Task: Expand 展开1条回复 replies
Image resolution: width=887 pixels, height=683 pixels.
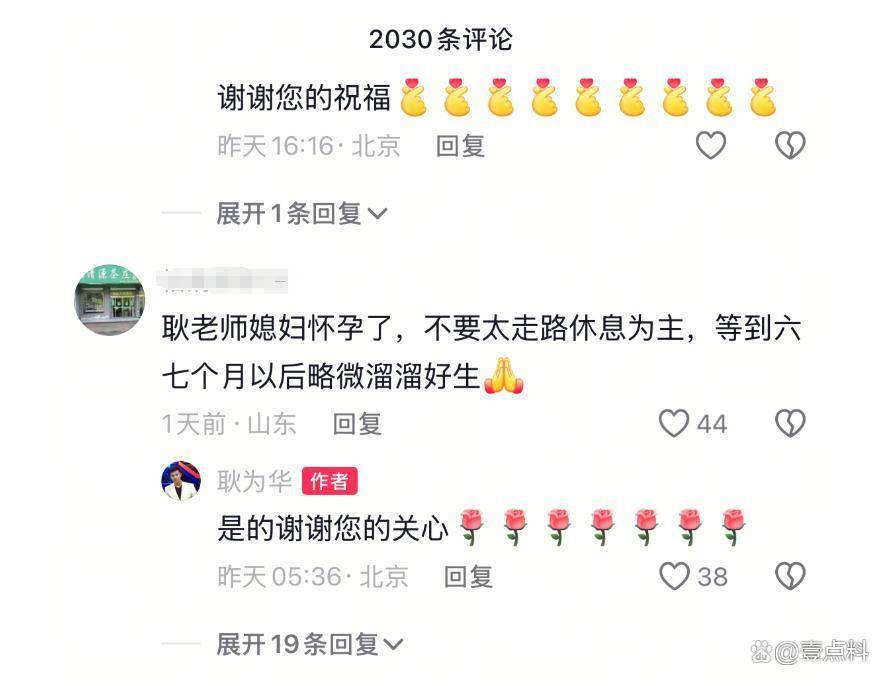Action: (x=302, y=213)
